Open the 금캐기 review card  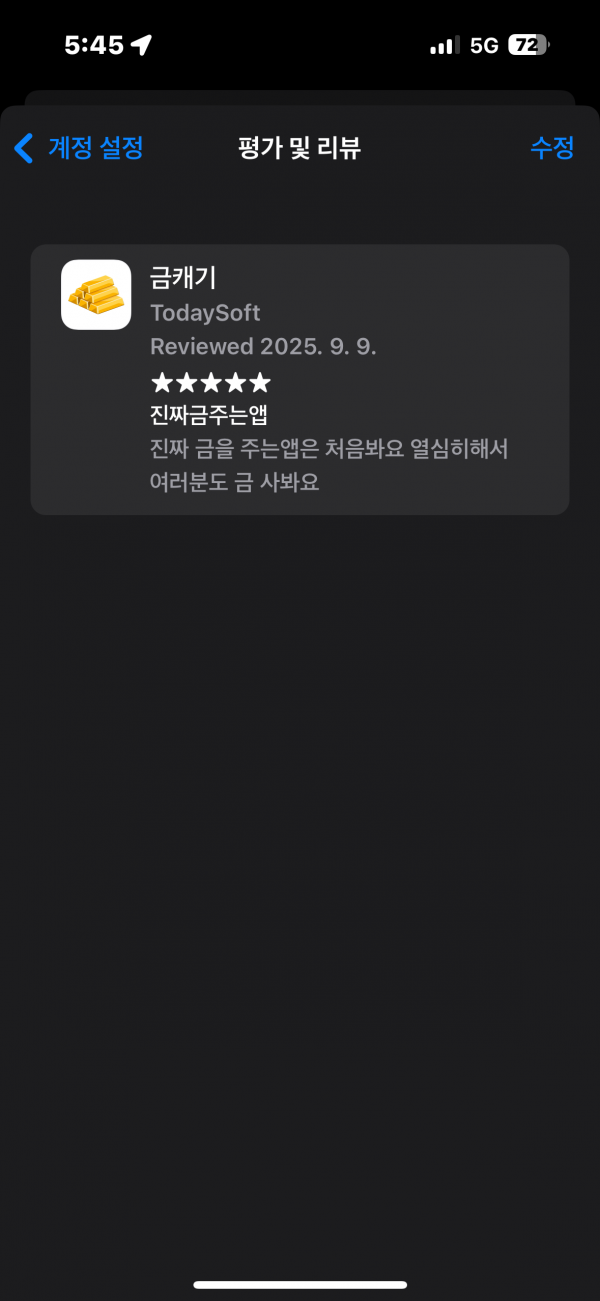pos(300,379)
